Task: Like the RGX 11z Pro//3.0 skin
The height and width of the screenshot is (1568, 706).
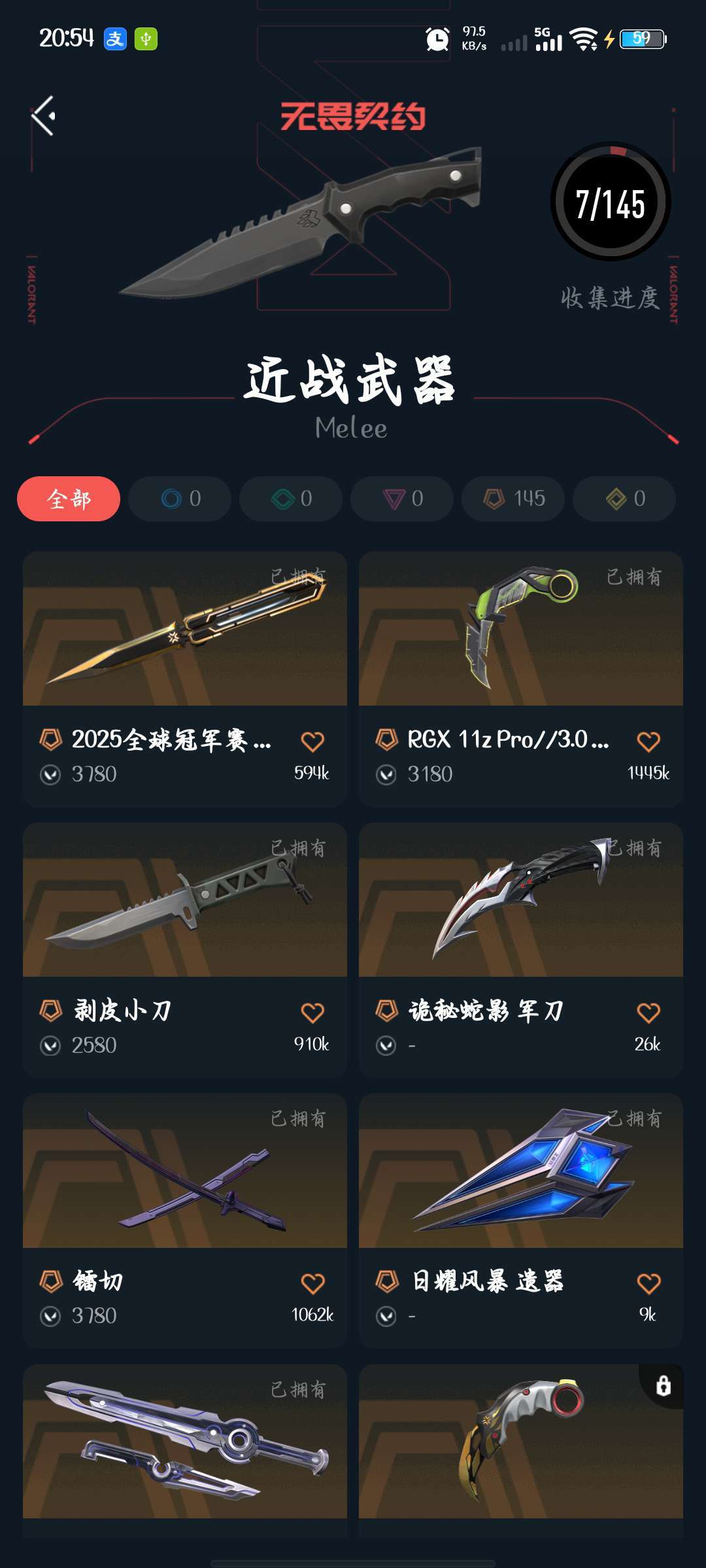Action: click(648, 742)
